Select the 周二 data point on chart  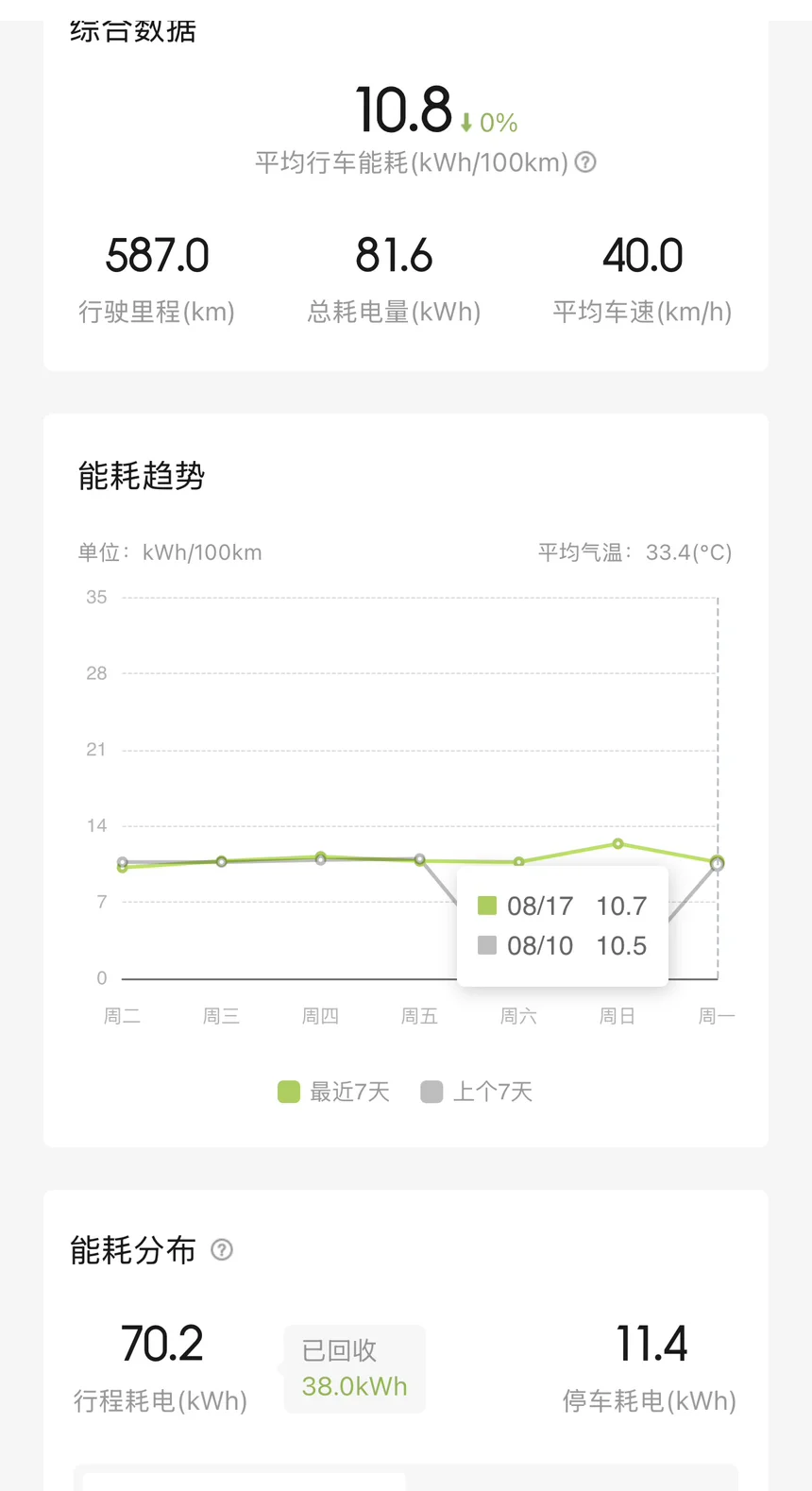123,865
